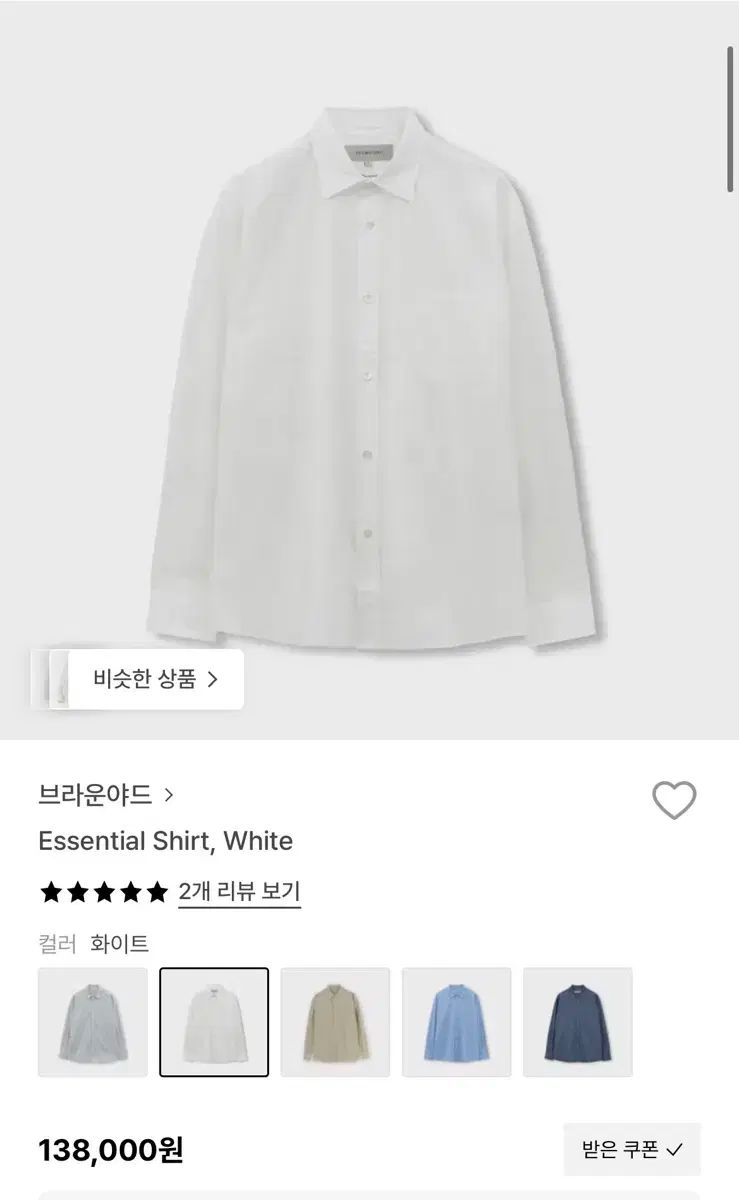Click the large white shirt product image
Screen dimensions: 739x1200
370,370
